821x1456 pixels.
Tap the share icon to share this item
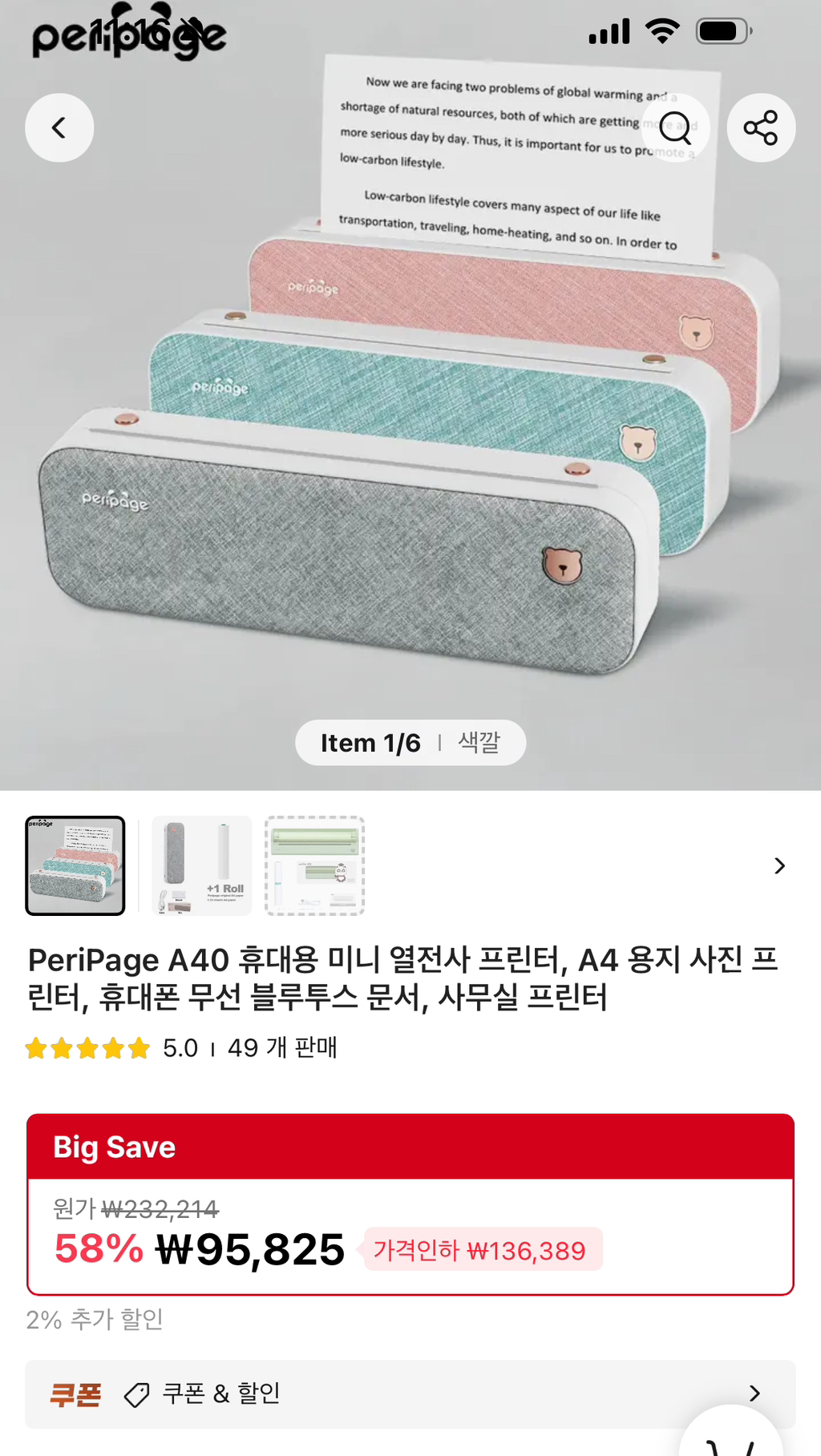[760, 127]
